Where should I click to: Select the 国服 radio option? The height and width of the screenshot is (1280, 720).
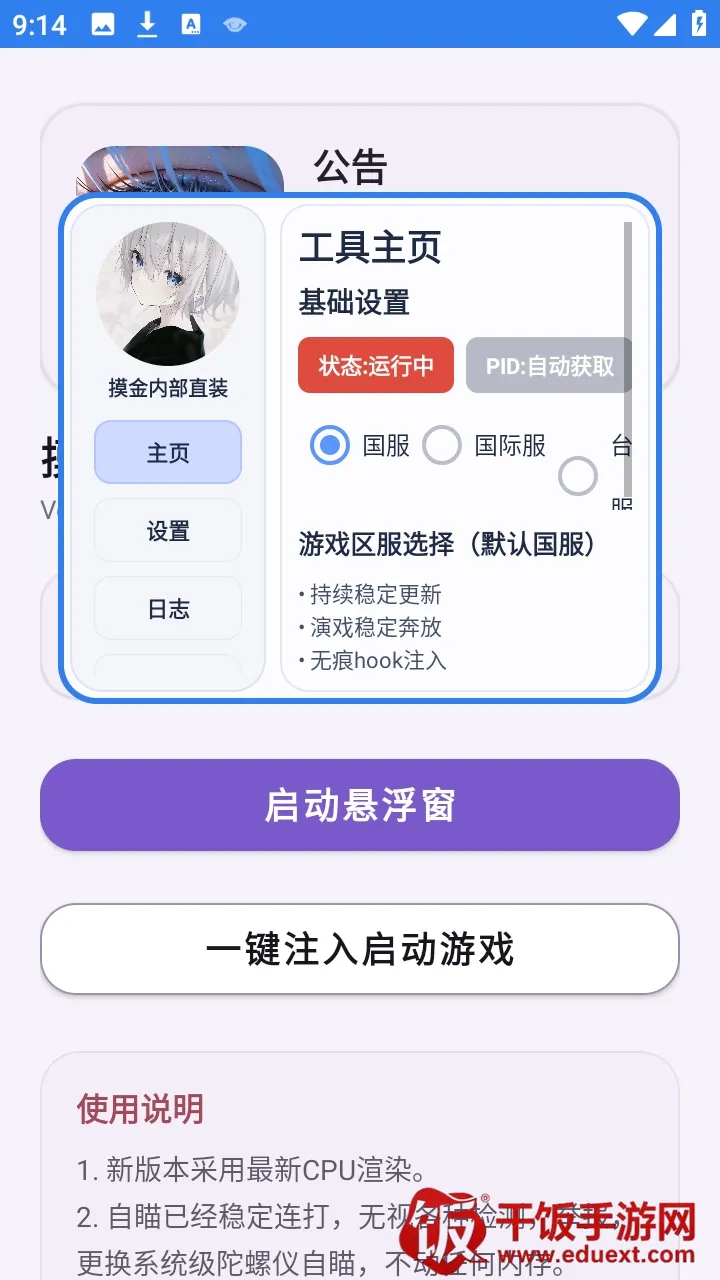pos(330,445)
